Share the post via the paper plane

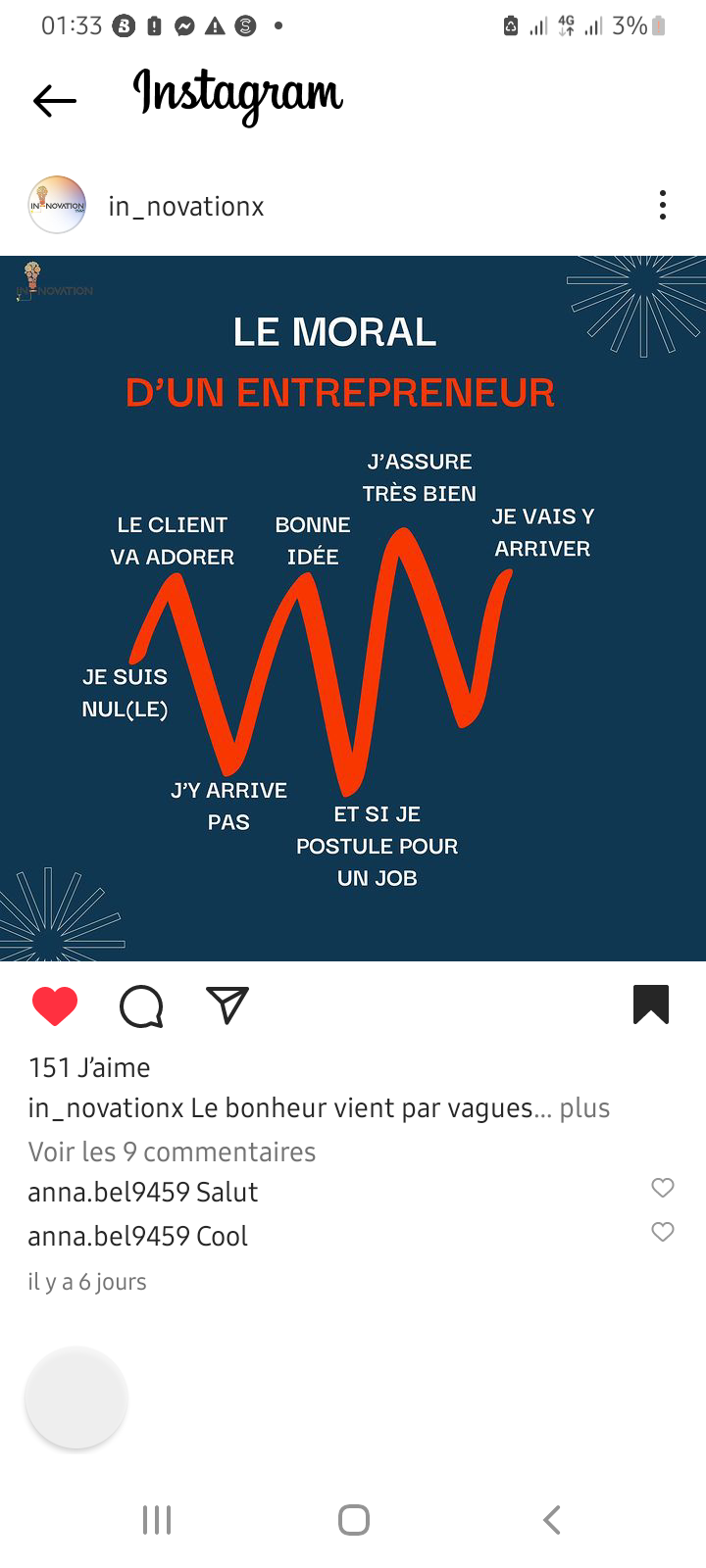tap(227, 1005)
